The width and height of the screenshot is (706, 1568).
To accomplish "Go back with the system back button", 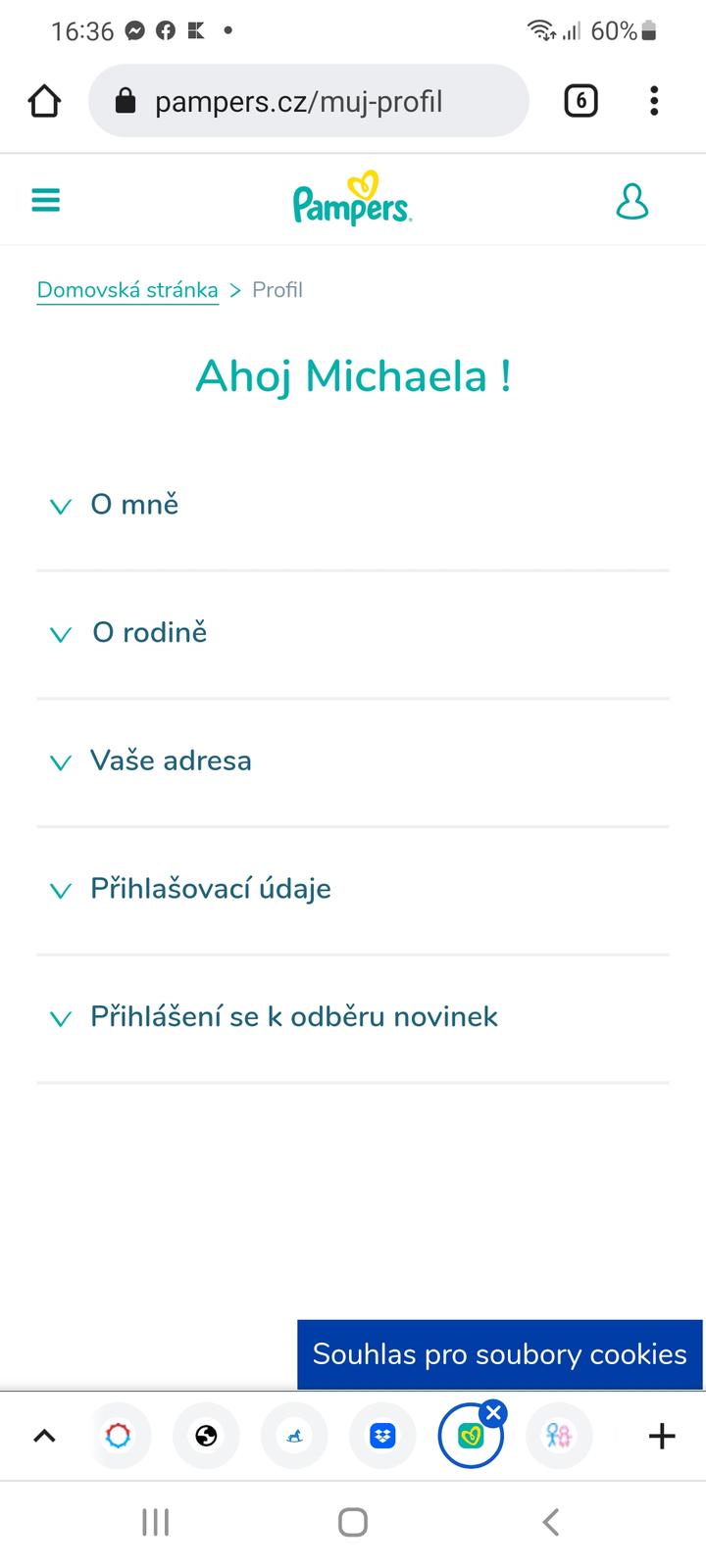I will 551,1522.
